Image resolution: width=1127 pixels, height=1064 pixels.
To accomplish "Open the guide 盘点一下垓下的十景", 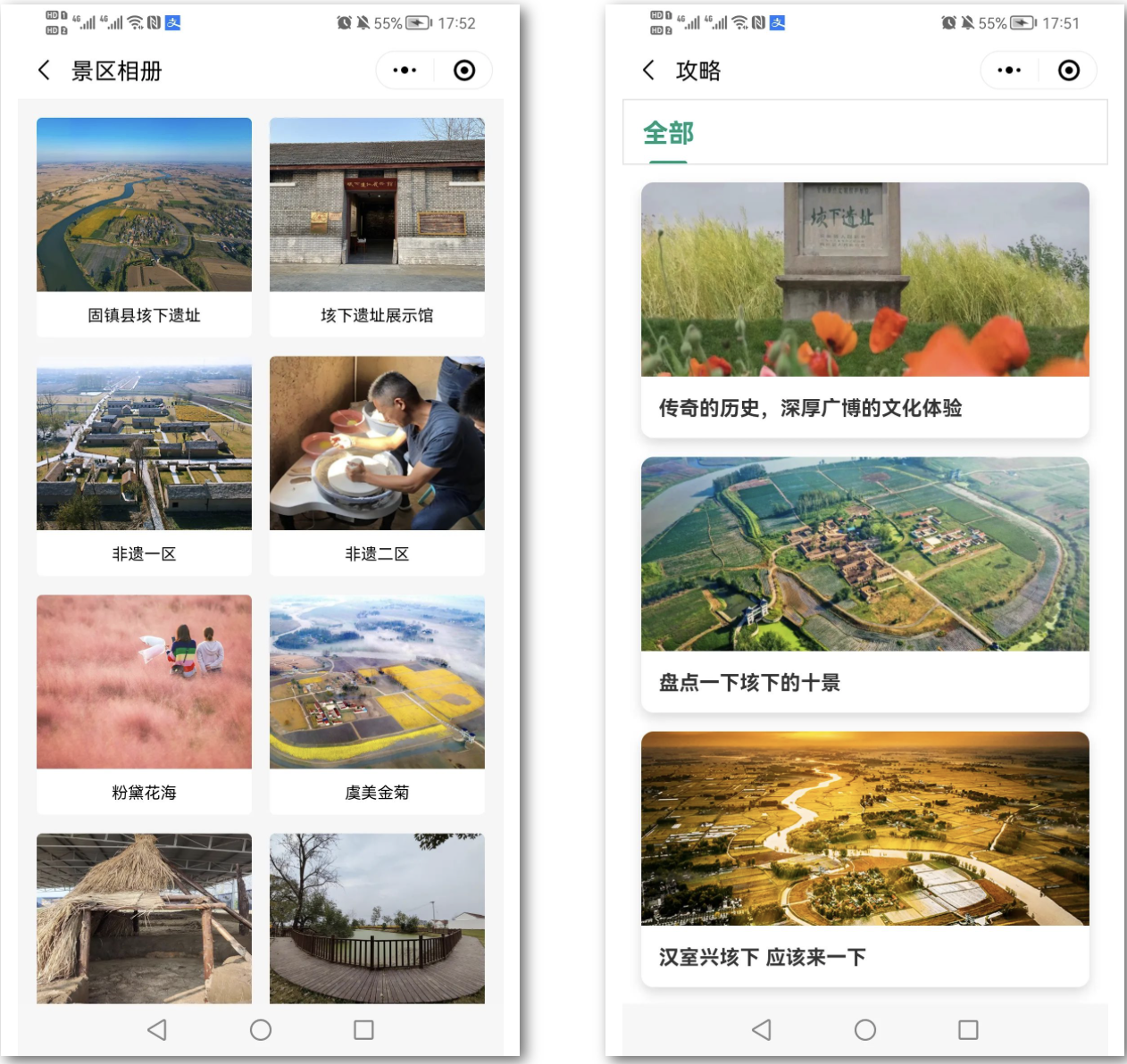I will pos(864,584).
